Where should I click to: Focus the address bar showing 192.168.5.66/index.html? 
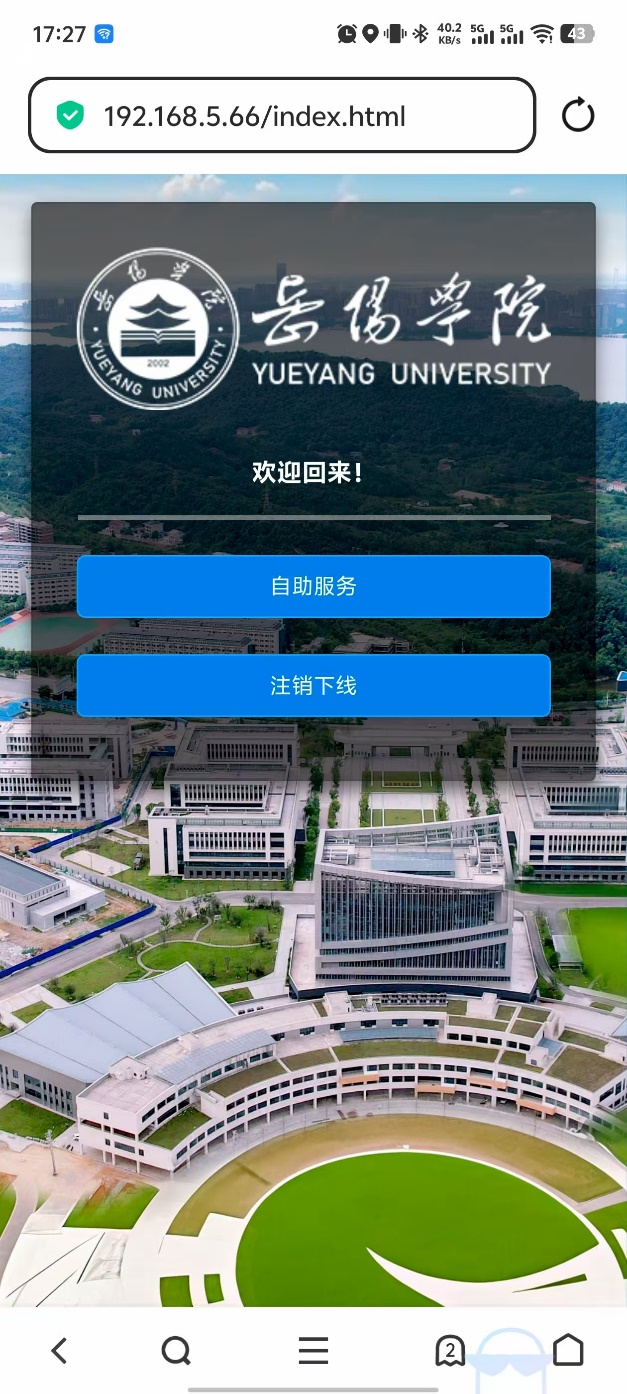(x=282, y=116)
